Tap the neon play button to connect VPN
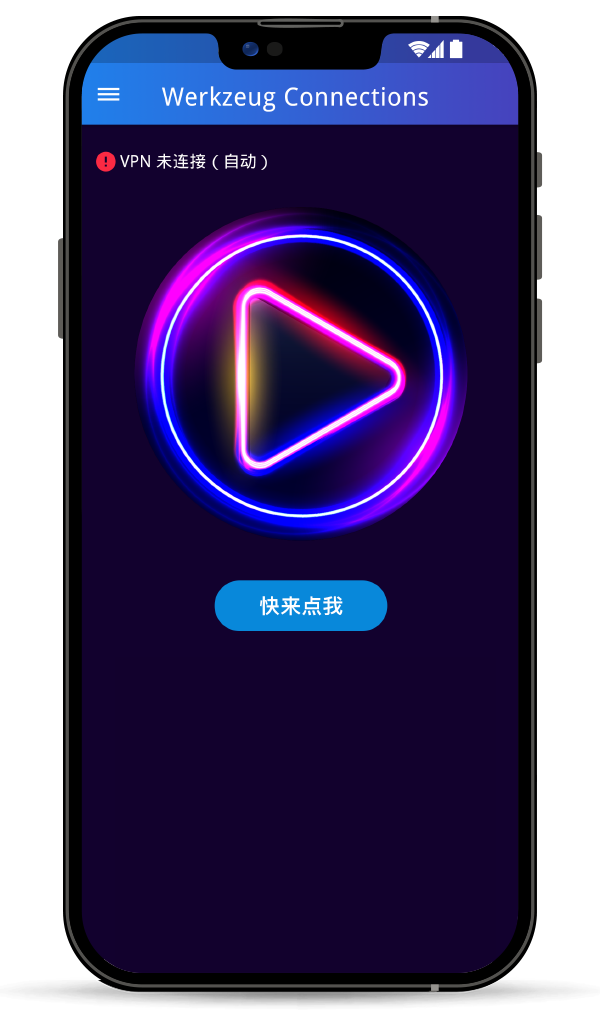 (x=301, y=375)
